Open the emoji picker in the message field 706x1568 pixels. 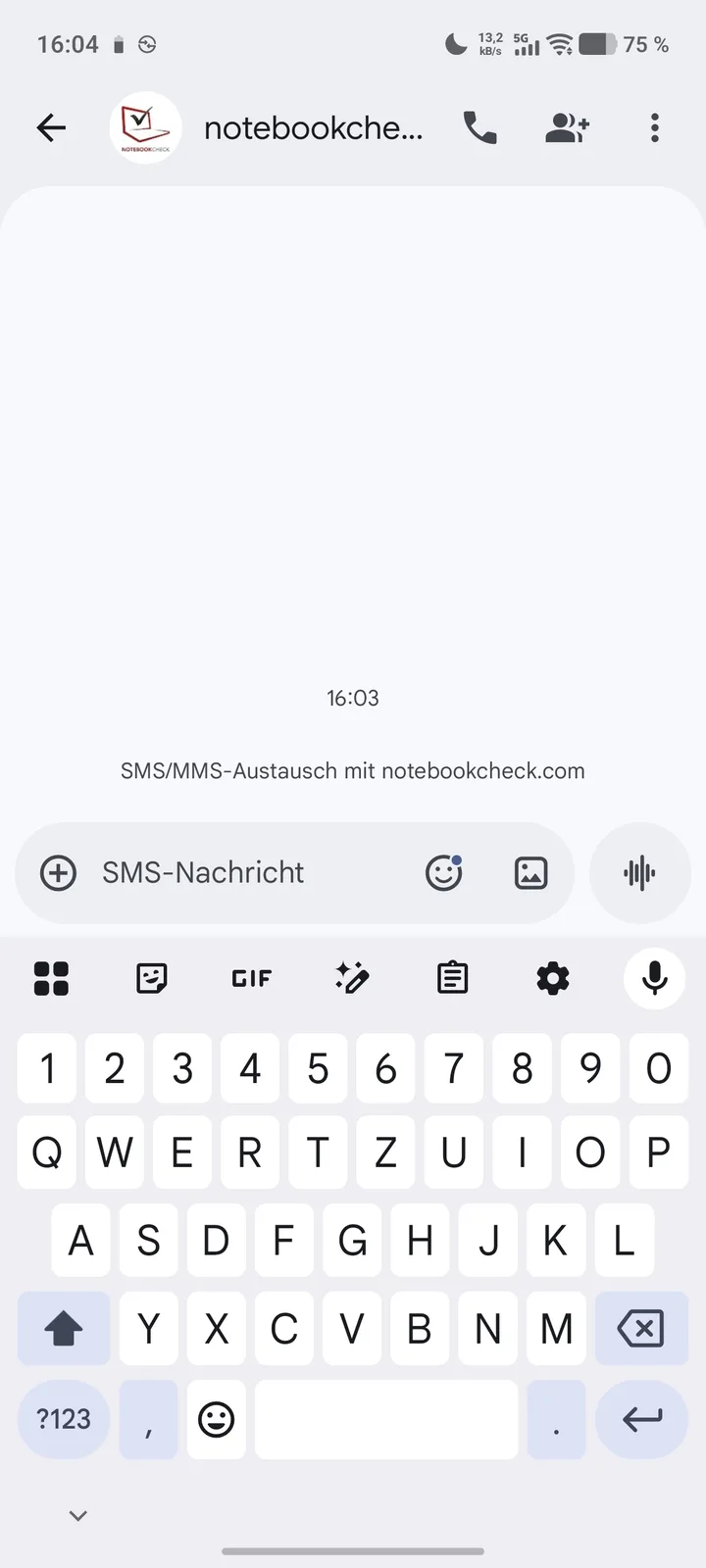pyautogui.click(x=443, y=872)
